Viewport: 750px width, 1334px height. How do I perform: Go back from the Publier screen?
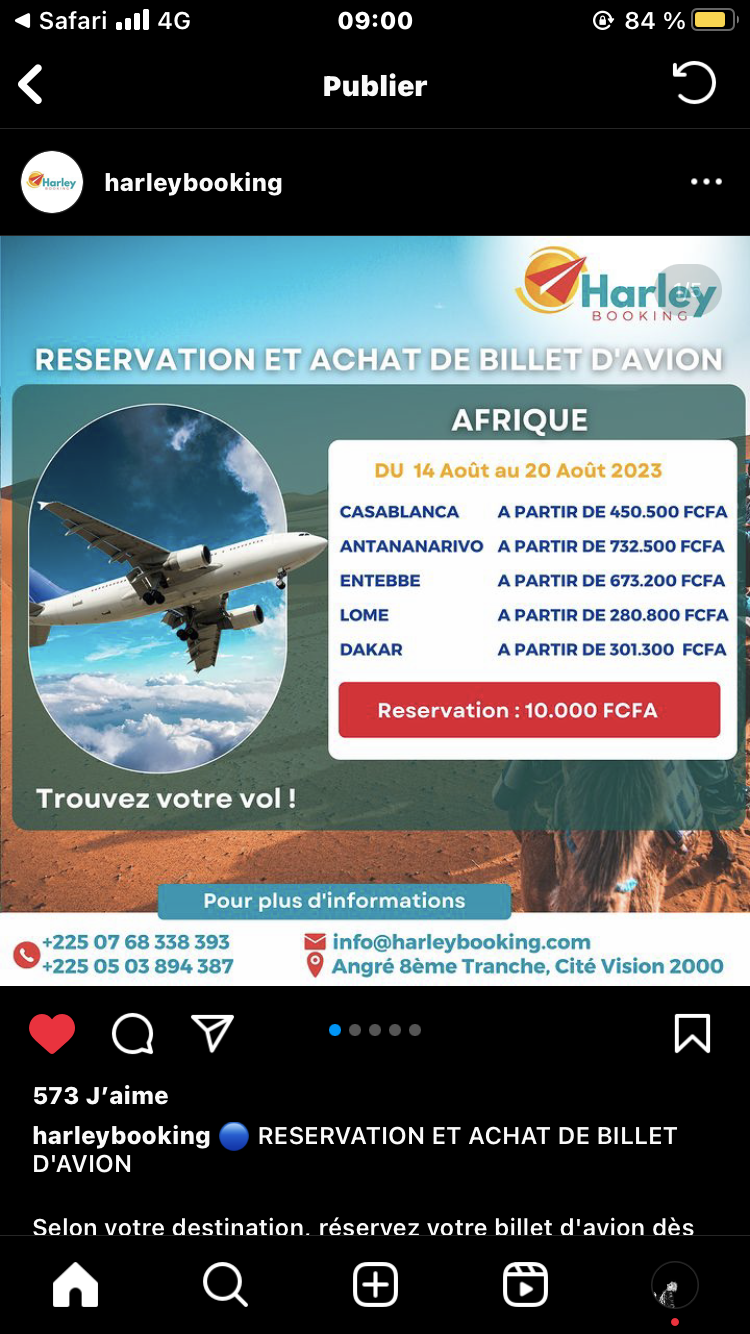point(31,85)
